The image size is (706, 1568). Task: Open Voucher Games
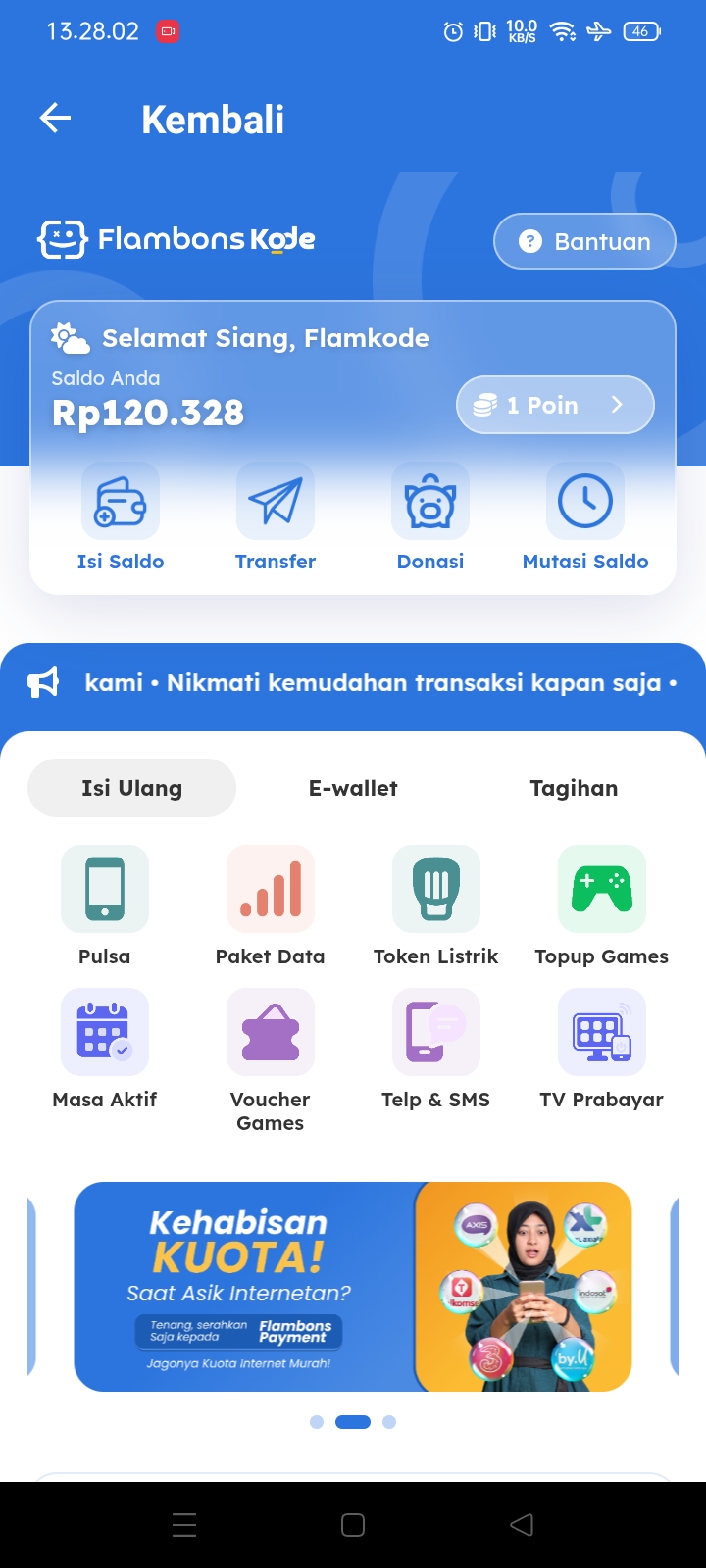(x=271, y=1061)
